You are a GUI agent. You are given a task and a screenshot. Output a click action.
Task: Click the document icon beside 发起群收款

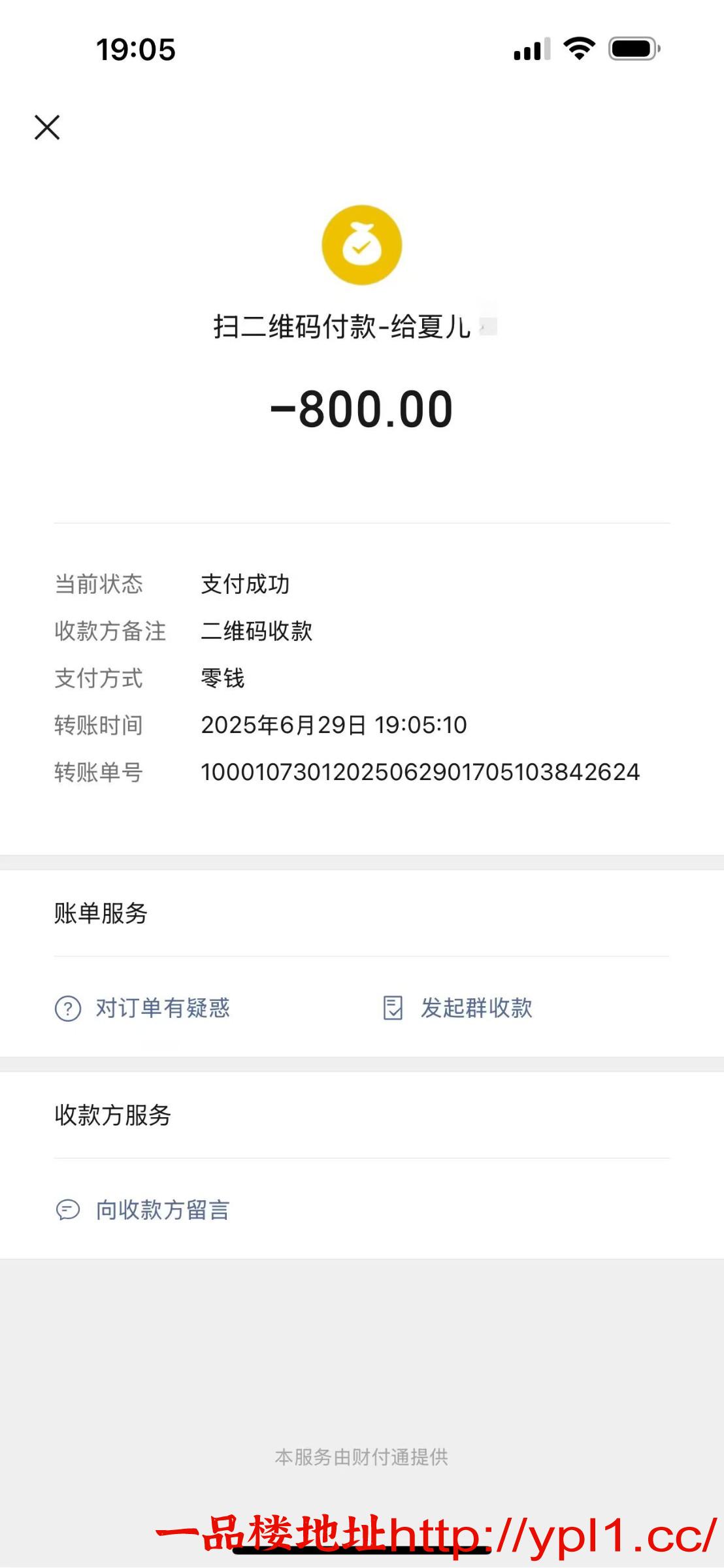coord(393,1009)
